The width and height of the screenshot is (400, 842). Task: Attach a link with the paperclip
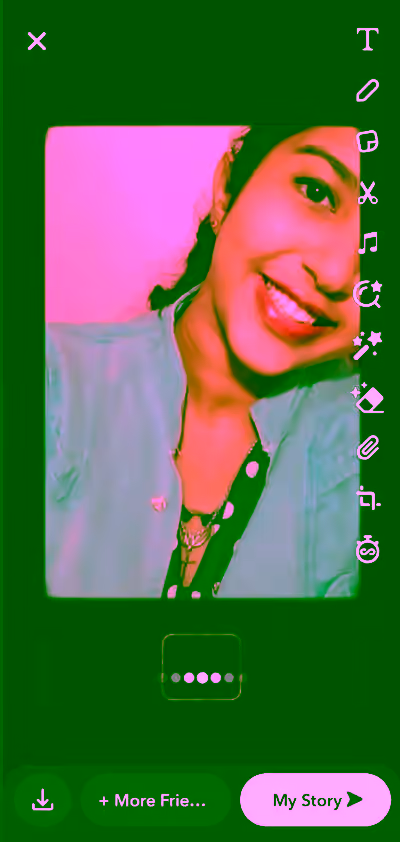(368, 447)
